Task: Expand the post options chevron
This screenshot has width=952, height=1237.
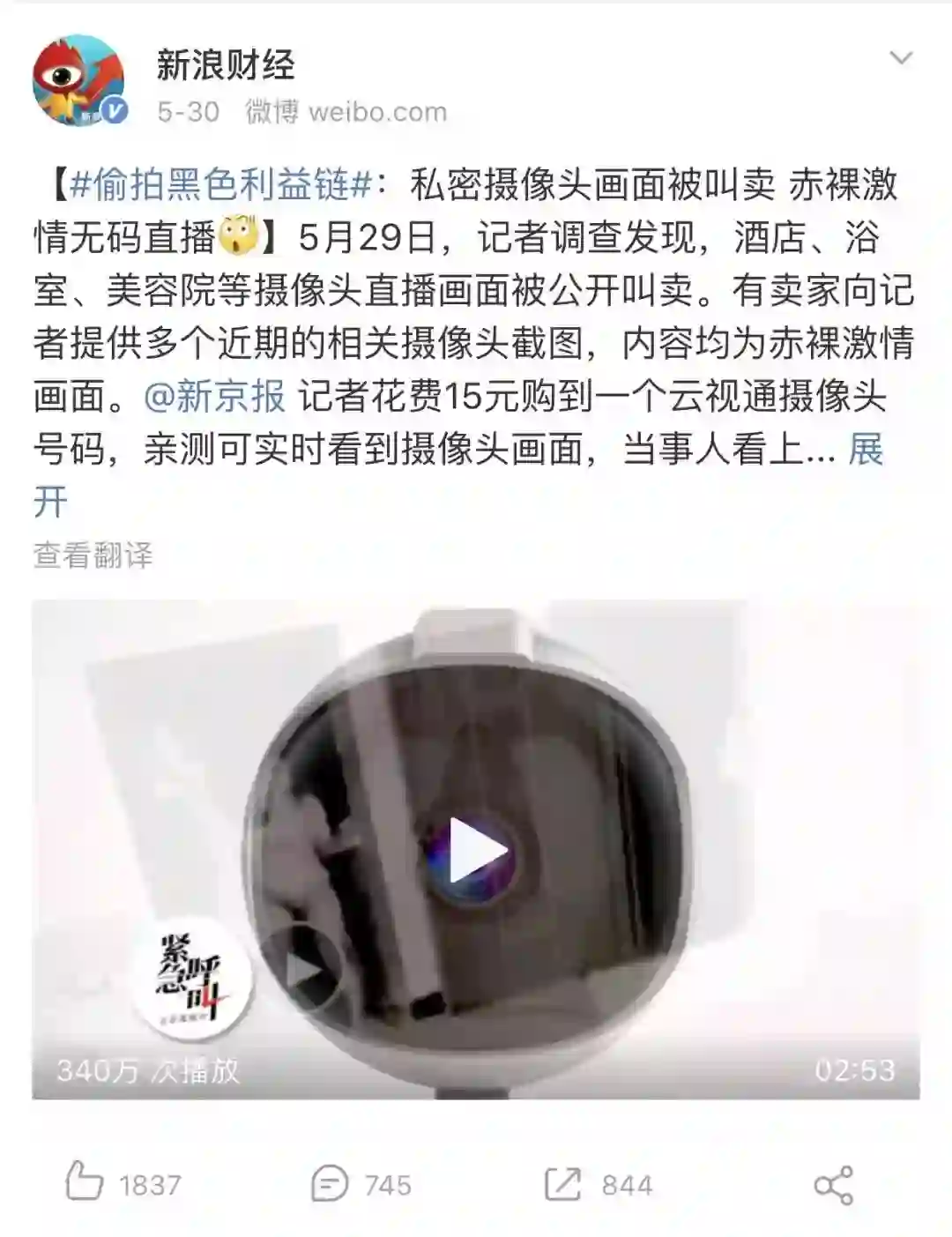Action: (900, 59)
